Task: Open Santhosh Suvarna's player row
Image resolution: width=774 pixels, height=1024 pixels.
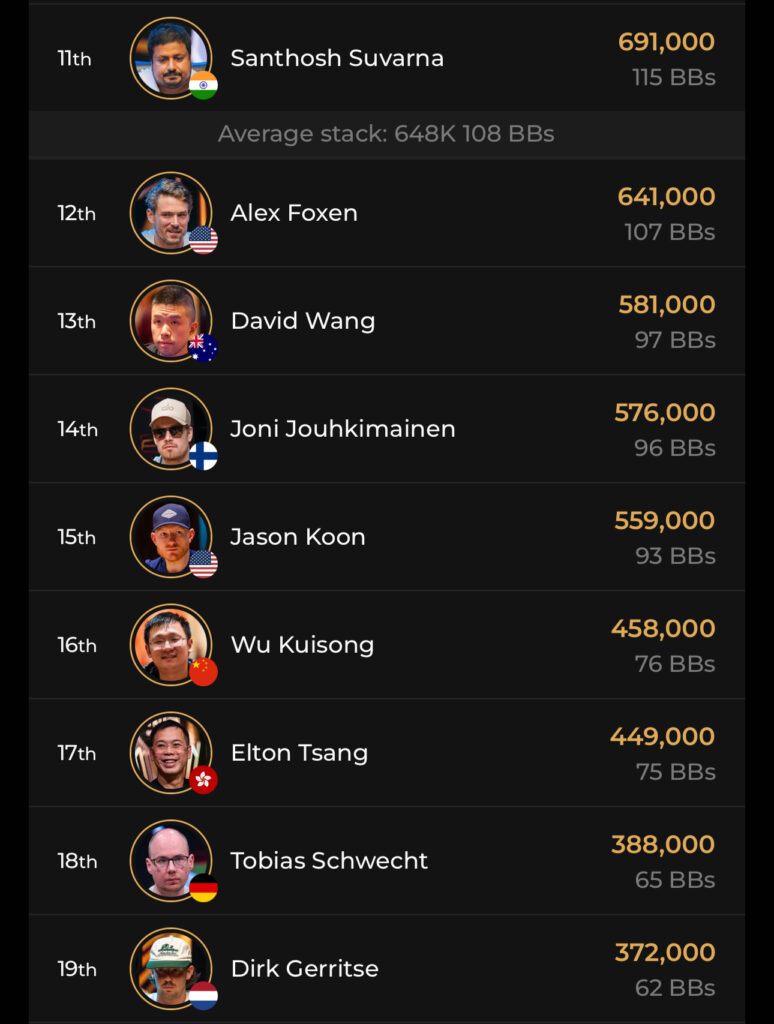Action: pos(337,58)
